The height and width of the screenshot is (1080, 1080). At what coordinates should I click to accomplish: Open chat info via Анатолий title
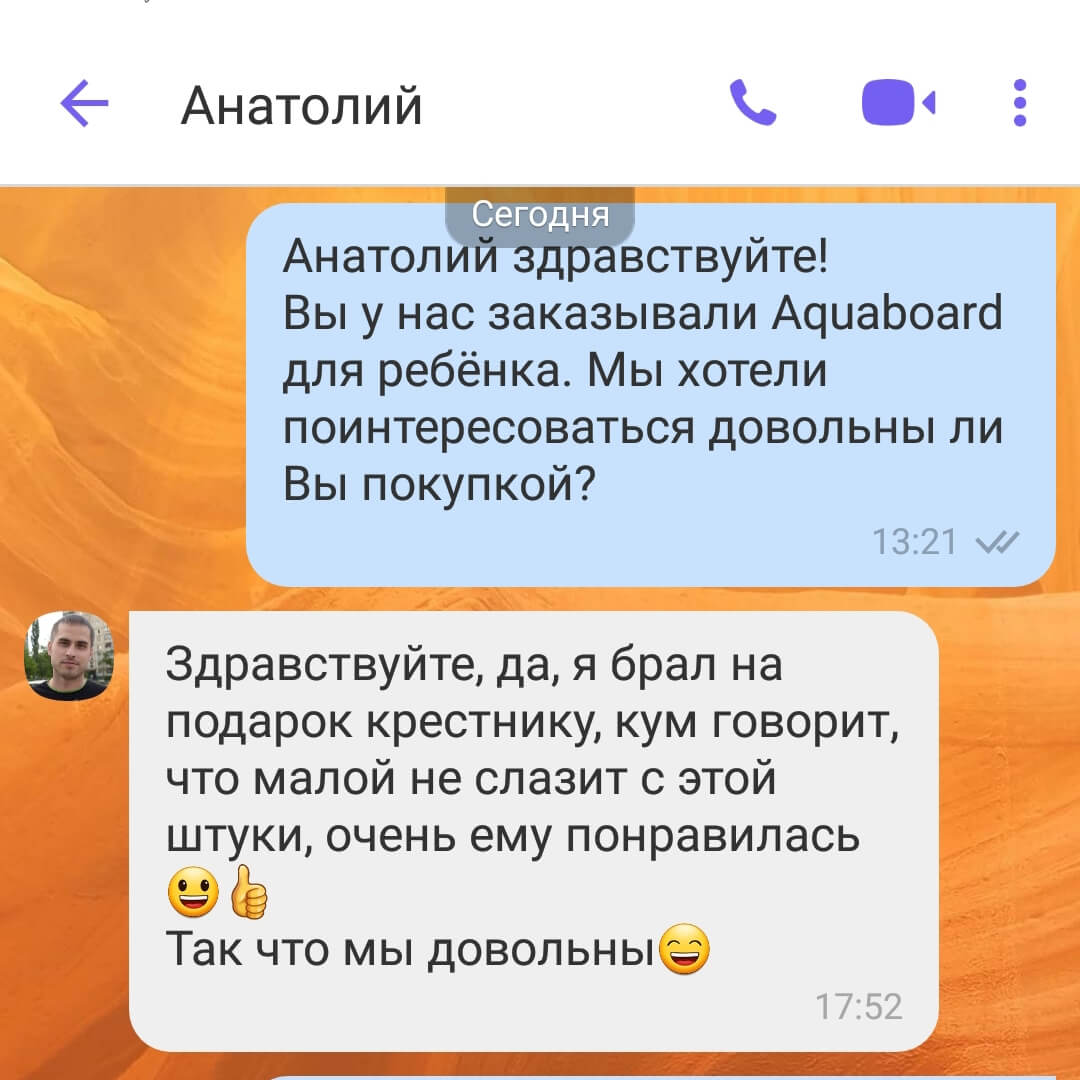click(x=301, y=106)
